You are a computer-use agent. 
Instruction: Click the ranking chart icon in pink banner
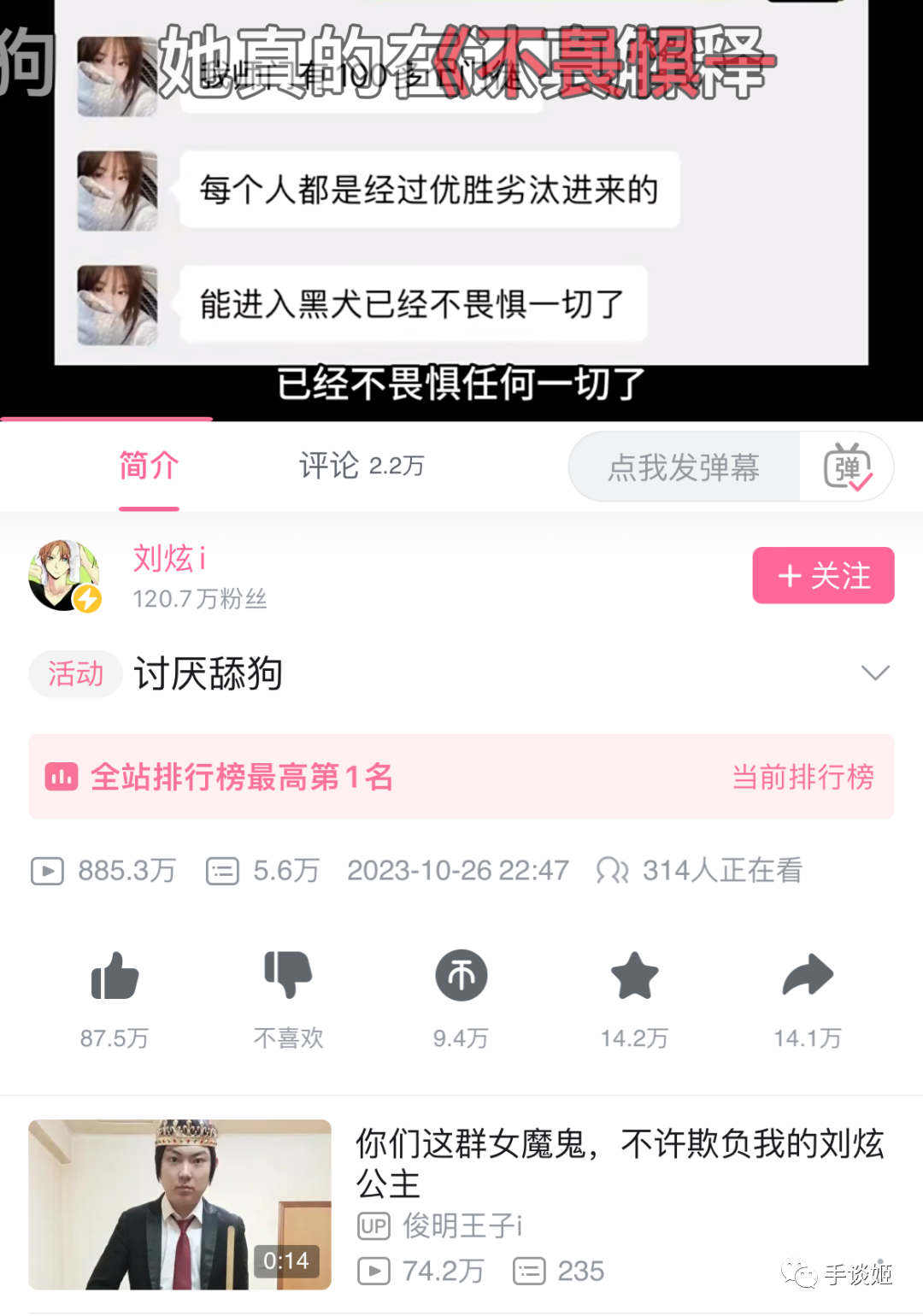coord(62,778)
